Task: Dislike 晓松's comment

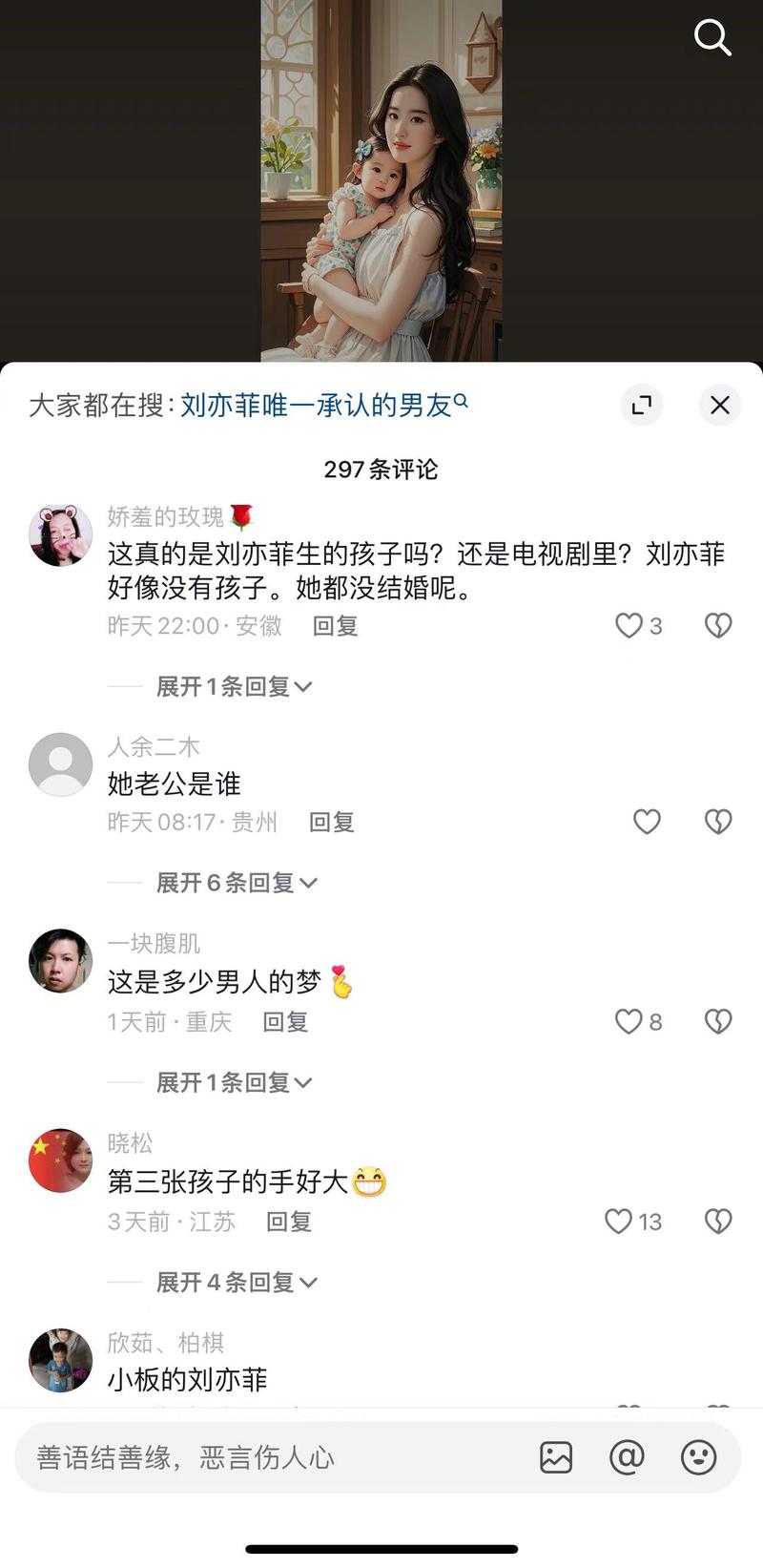Action: (718, 1222)
